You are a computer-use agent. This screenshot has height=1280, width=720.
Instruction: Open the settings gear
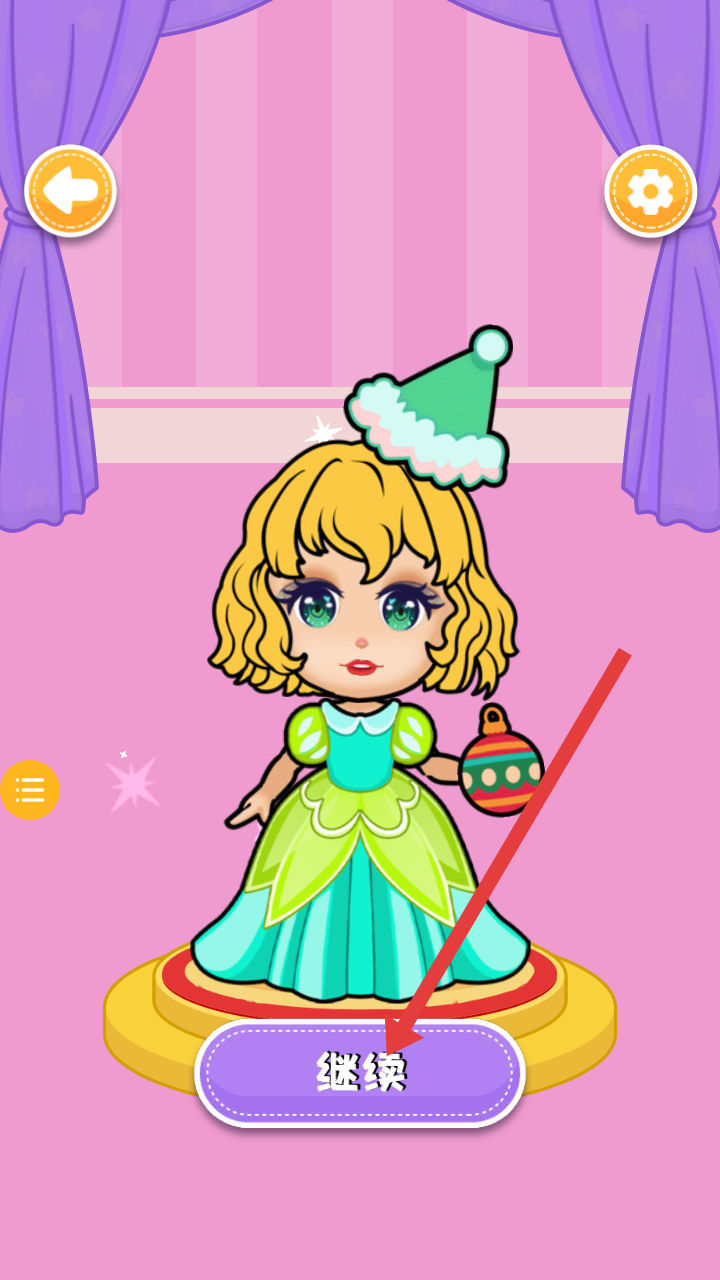click(x=650, y=191)
